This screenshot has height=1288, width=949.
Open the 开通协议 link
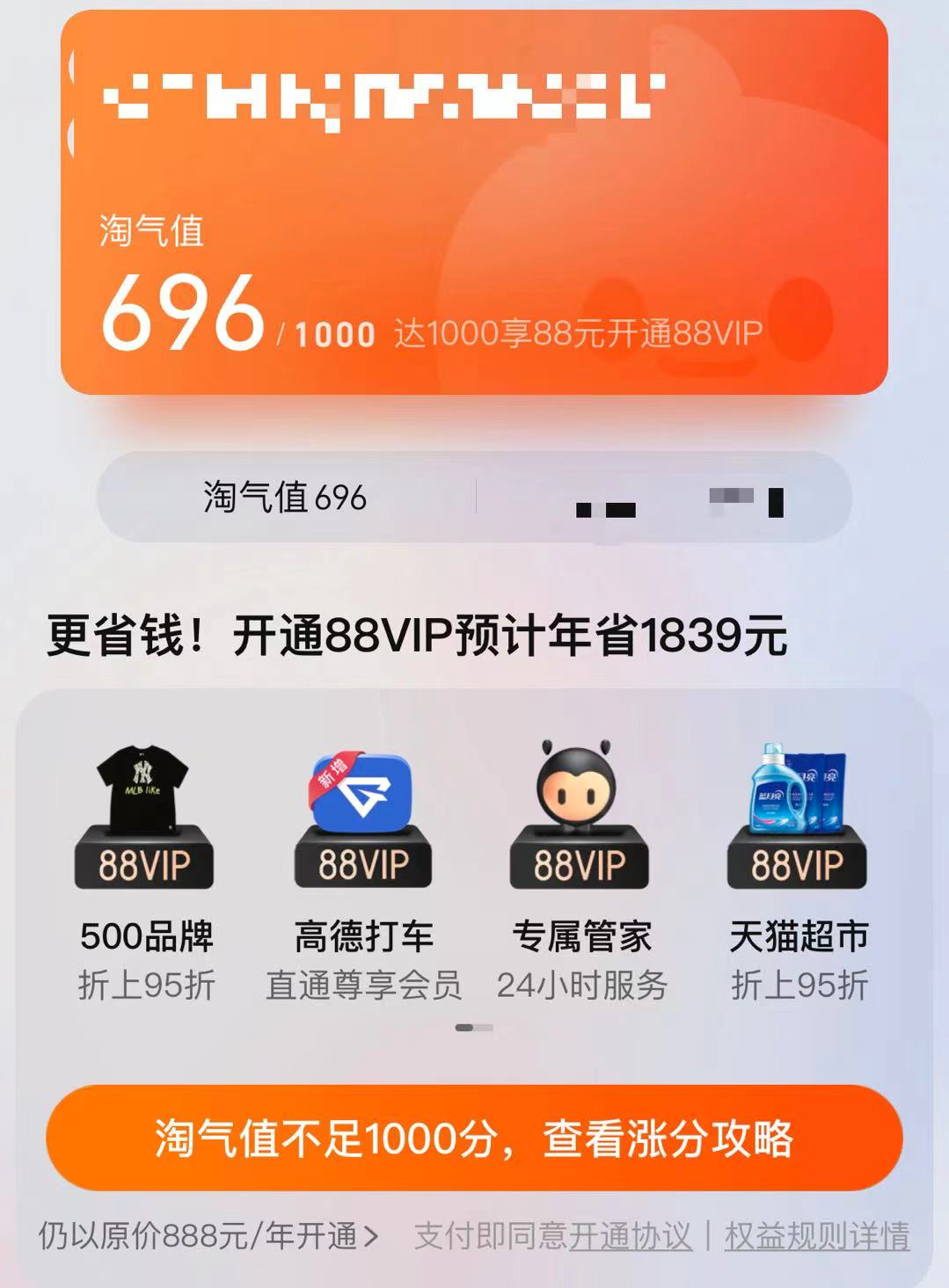[x=630, y=1236]
